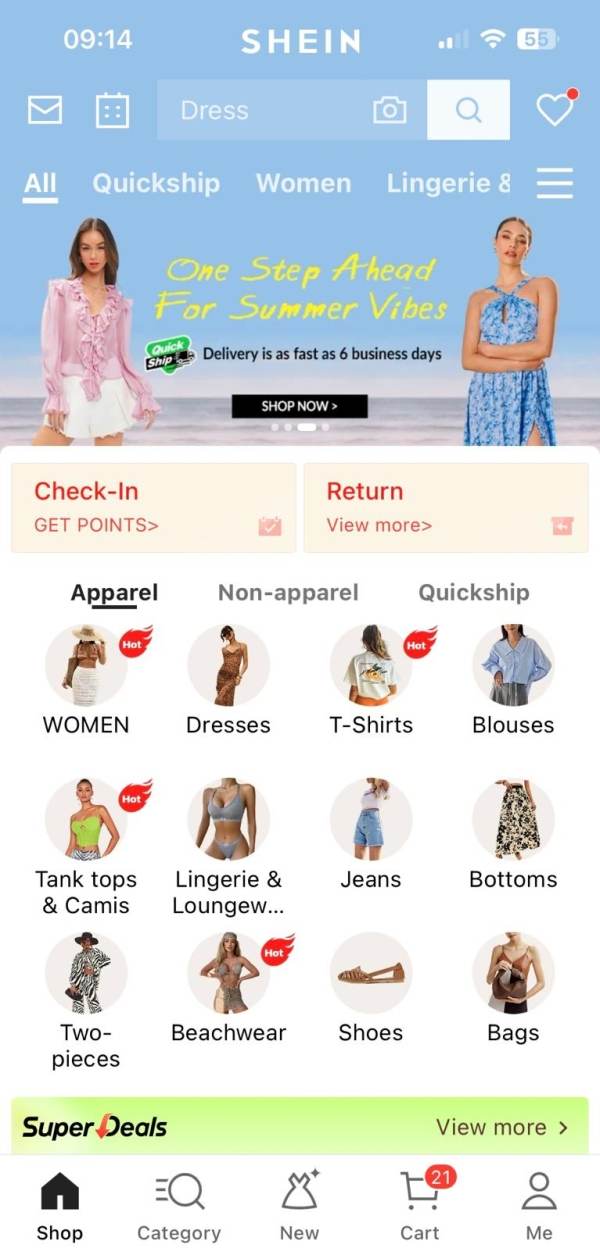Open the messages envelope icon
Viewport: 600px width, 1252px height.
(x=44, y=110)
